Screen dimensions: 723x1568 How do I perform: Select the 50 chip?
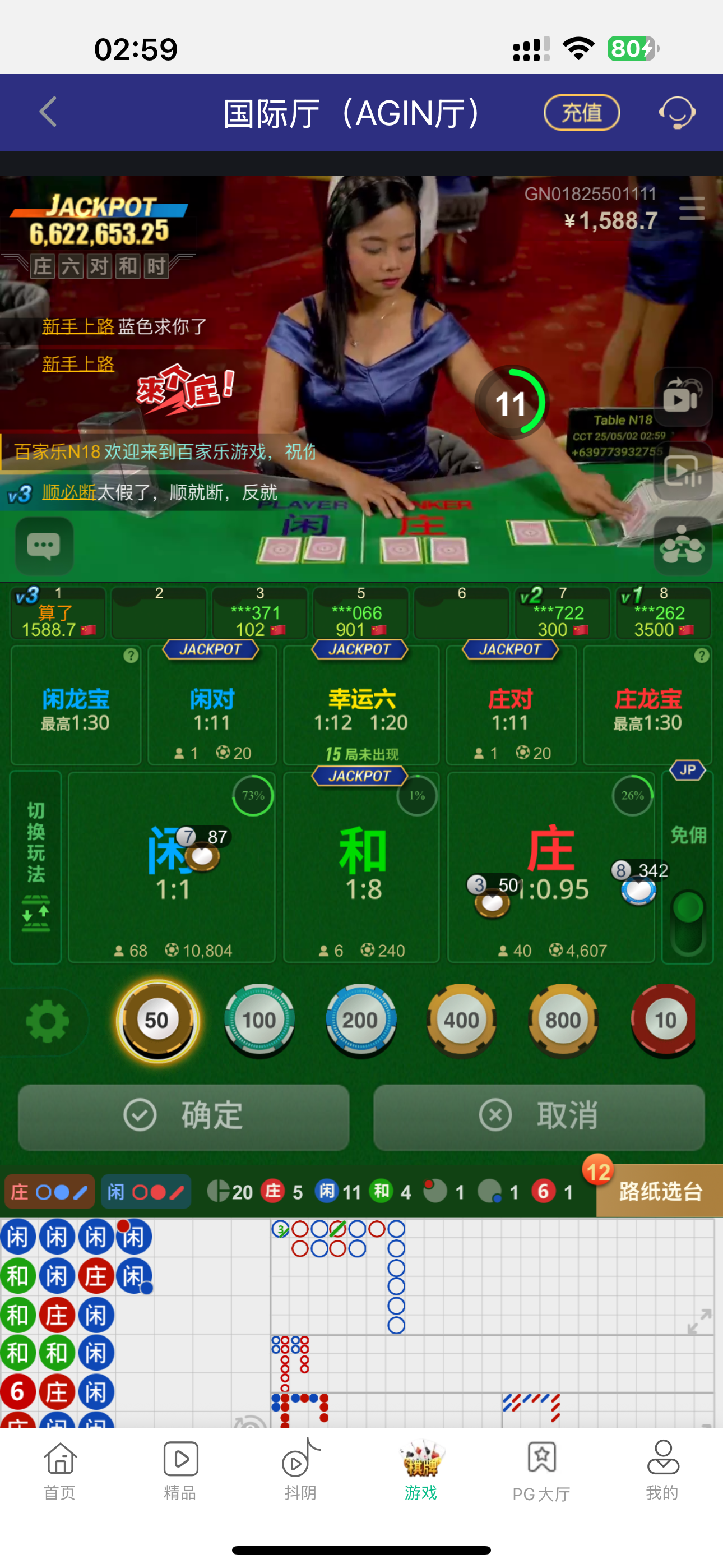tap(157, 1020)
